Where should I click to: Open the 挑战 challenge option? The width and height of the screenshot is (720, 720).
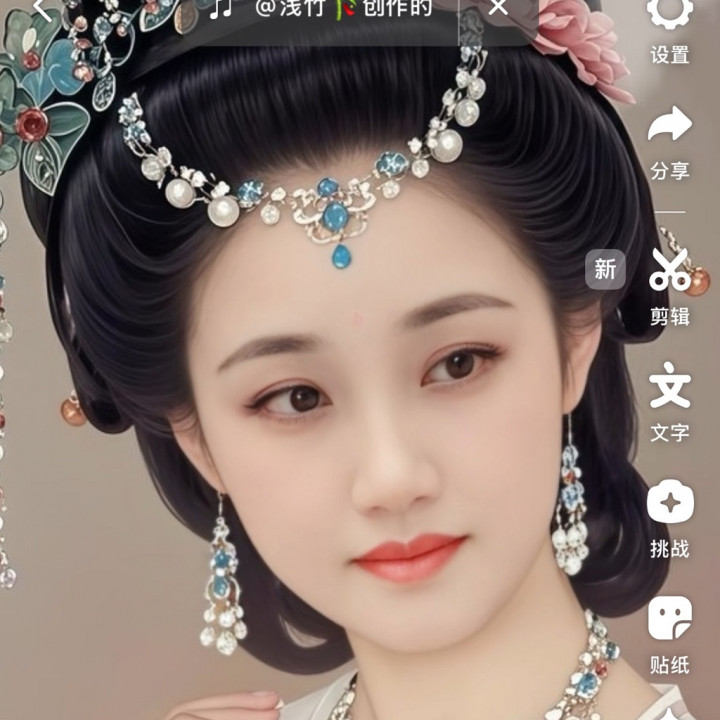pos(670,517)
